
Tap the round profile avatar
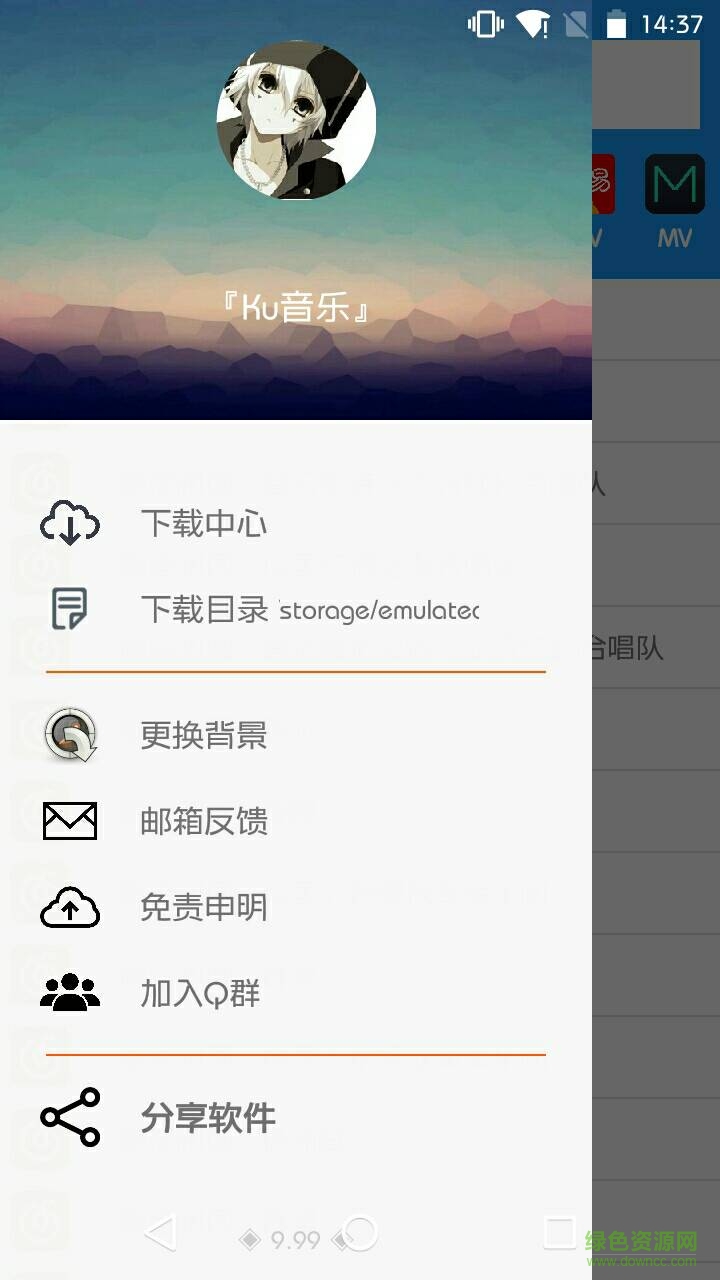tap(296, 120)
